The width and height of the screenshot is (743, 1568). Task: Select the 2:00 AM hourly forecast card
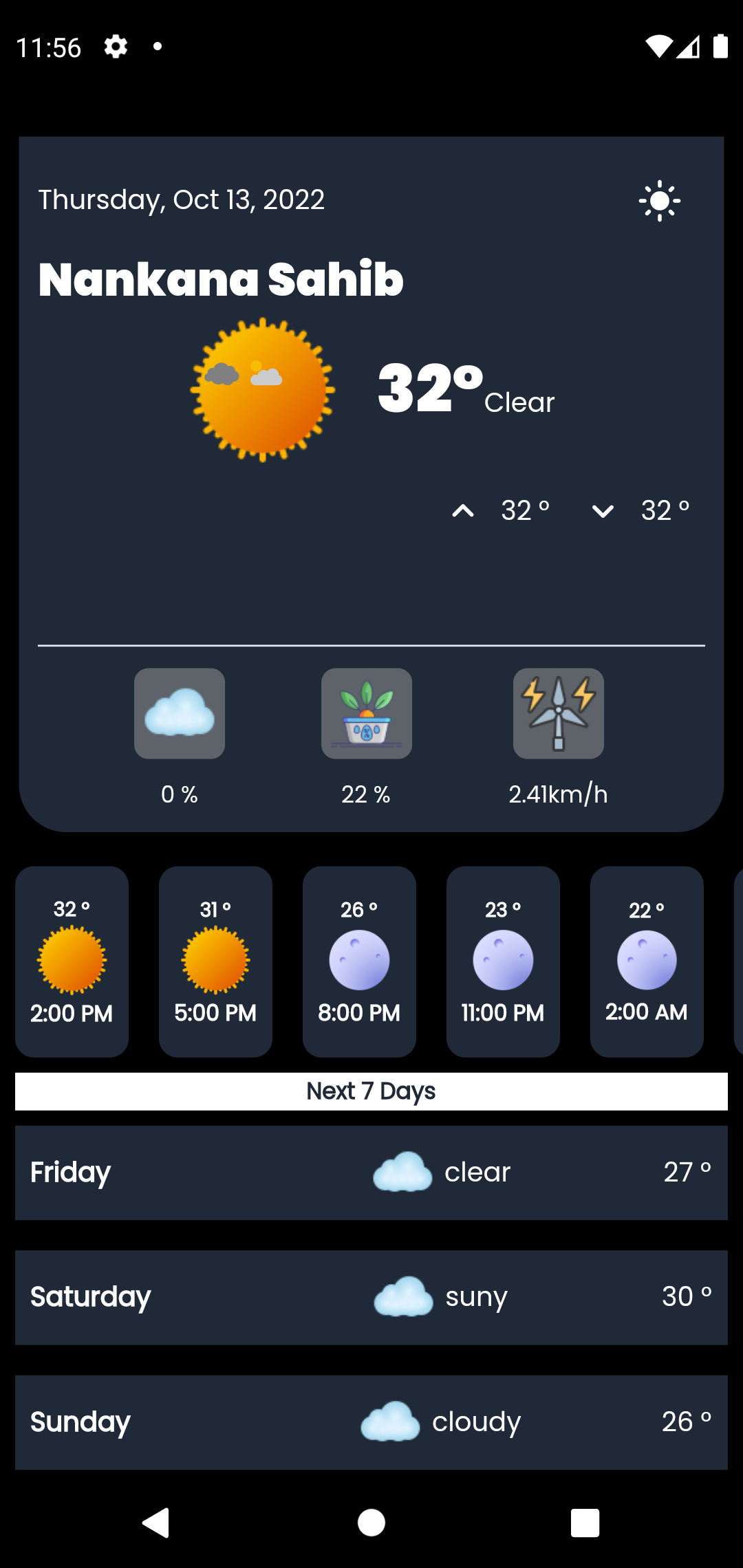(x=647, y=961)
